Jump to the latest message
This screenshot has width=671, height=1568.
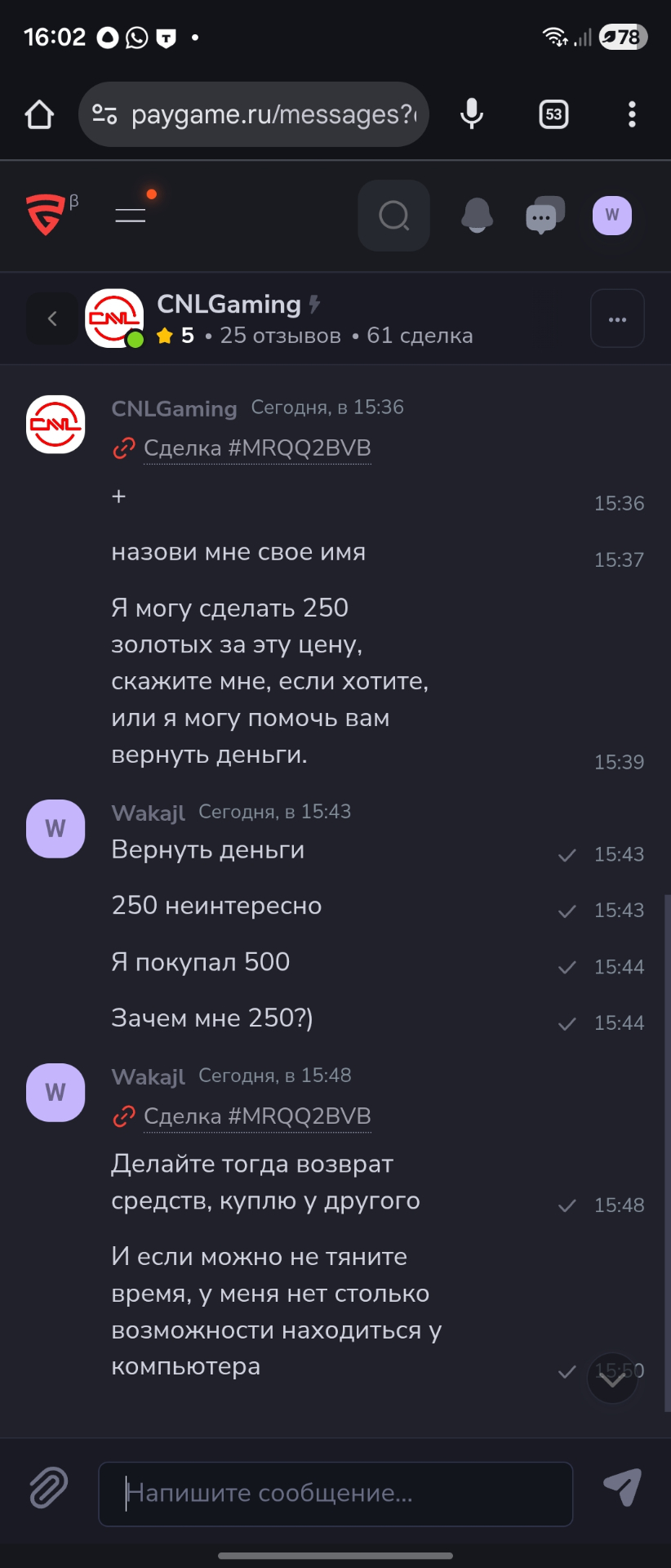pyautogui.click(x=612, y=1379)
